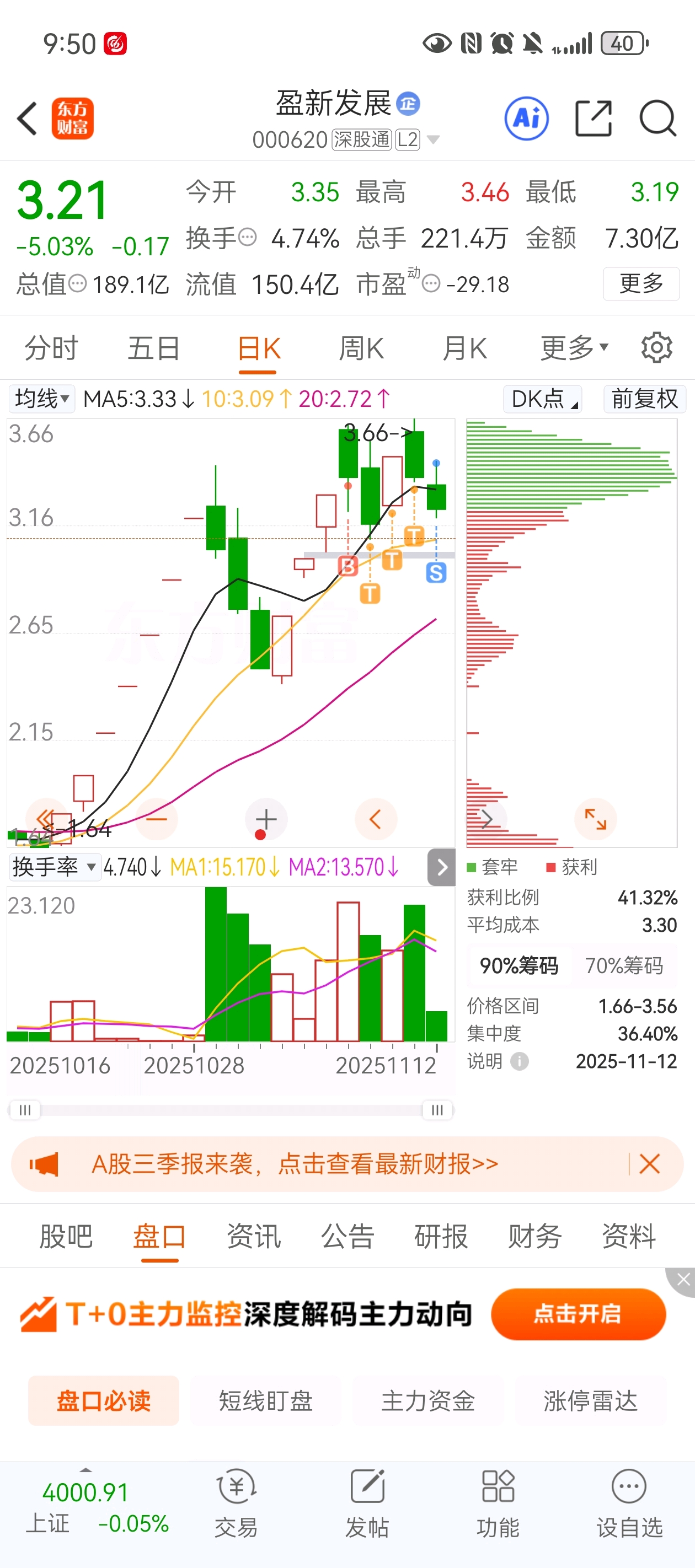Toggle the DK点 option
This screenshot has width=695, height=1568.
pos(543,399)
